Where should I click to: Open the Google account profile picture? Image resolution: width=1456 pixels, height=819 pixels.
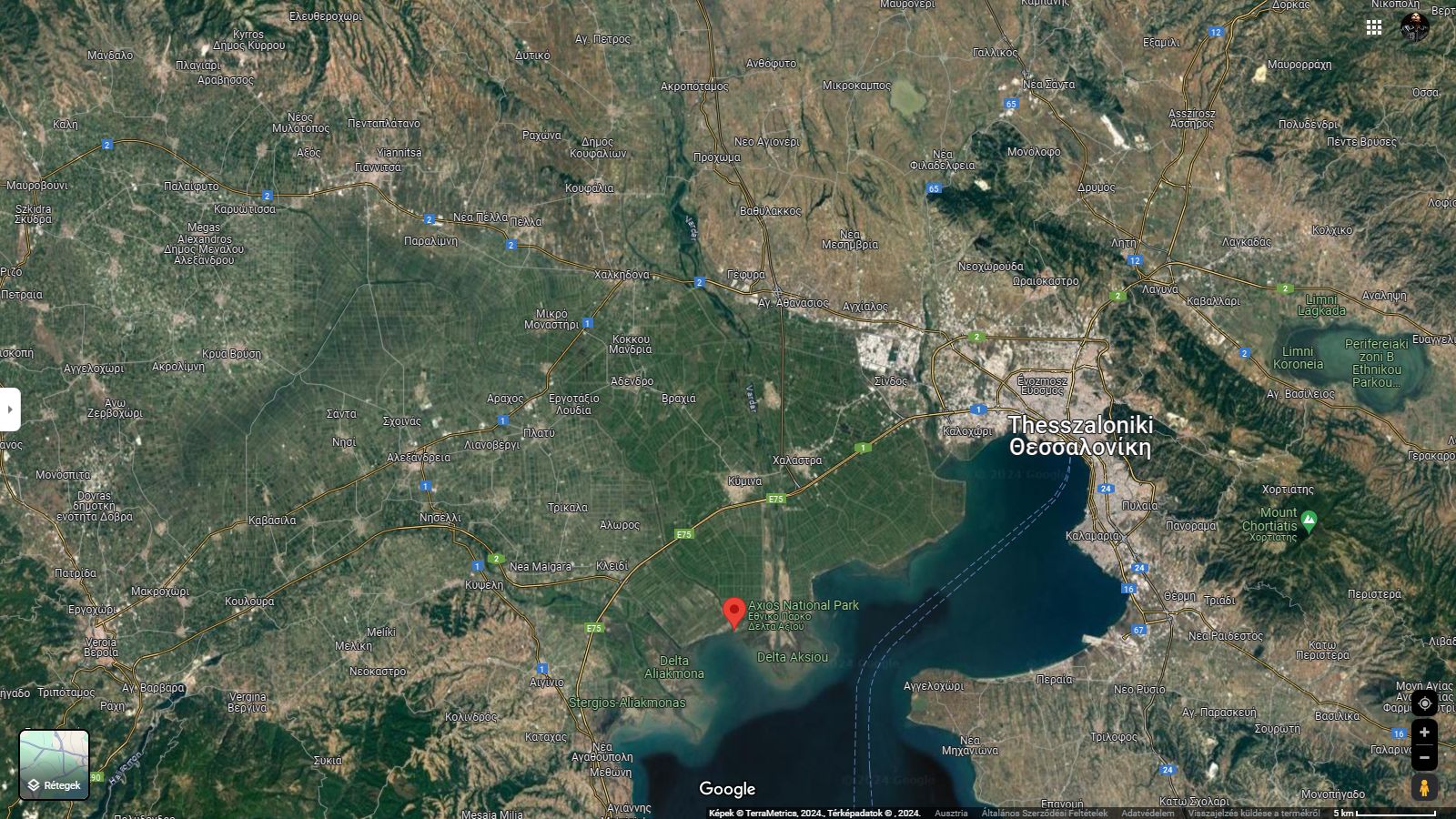(x=1414, y=27)
